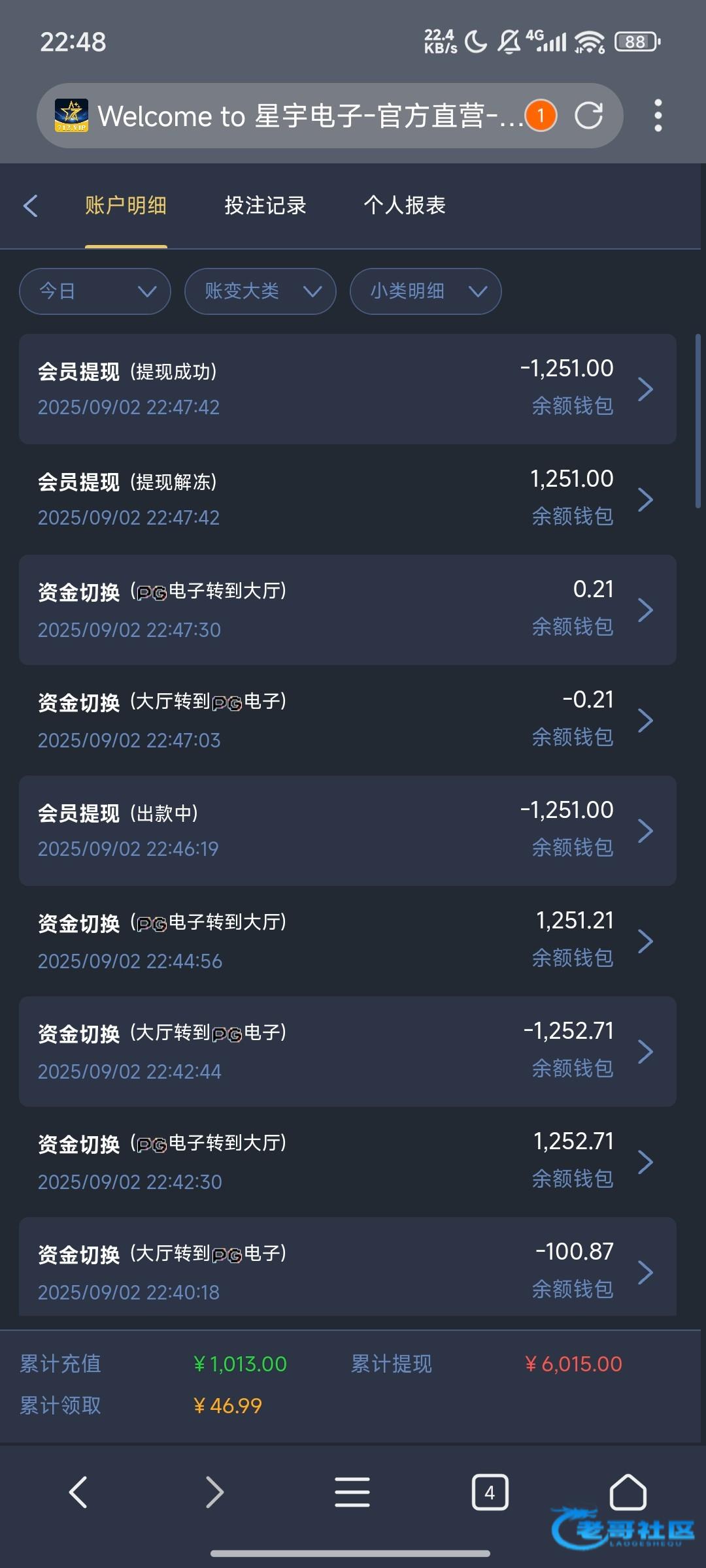Open the 提现成功 record at 22:47:42
706x1568 pixels.
point(347,389)
